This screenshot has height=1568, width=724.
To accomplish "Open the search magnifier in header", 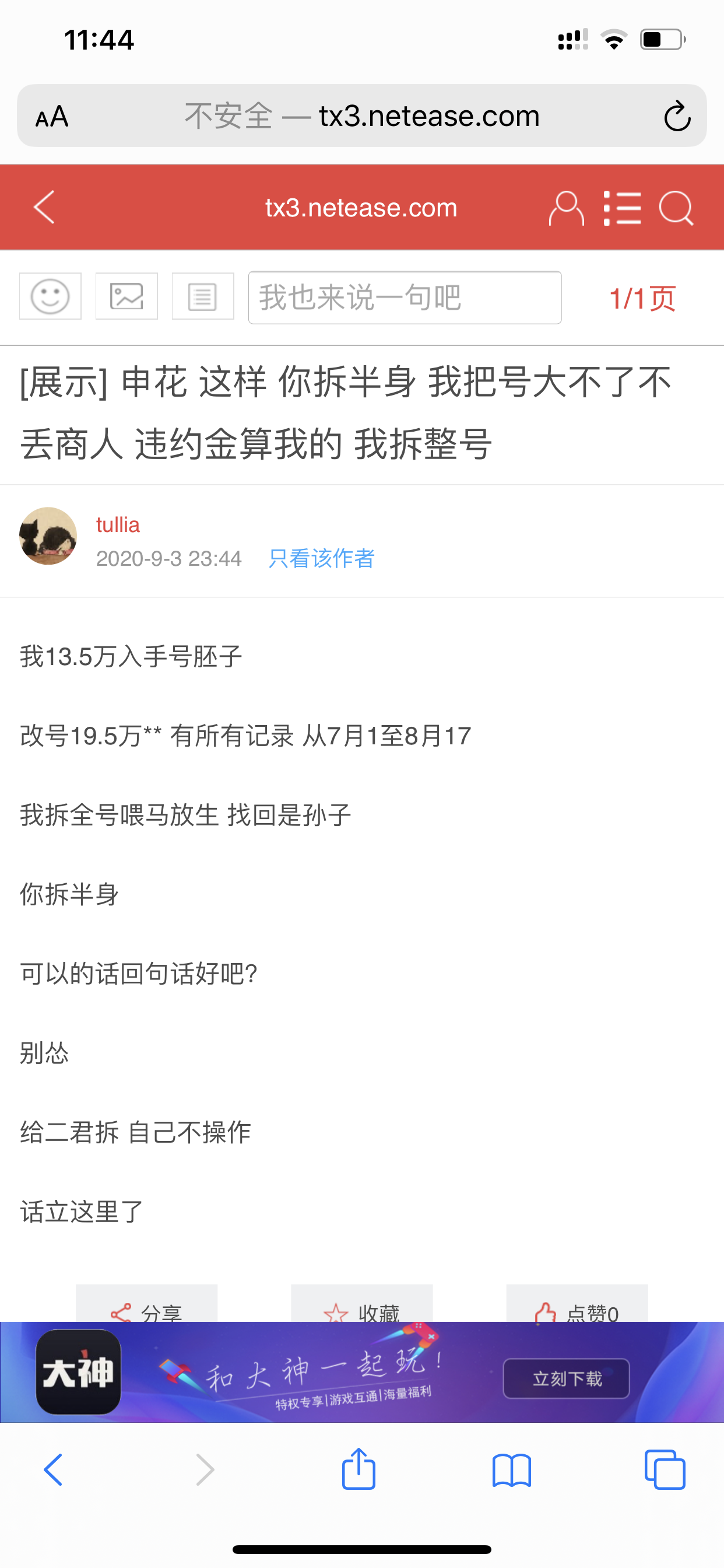I will coord(676,209).
